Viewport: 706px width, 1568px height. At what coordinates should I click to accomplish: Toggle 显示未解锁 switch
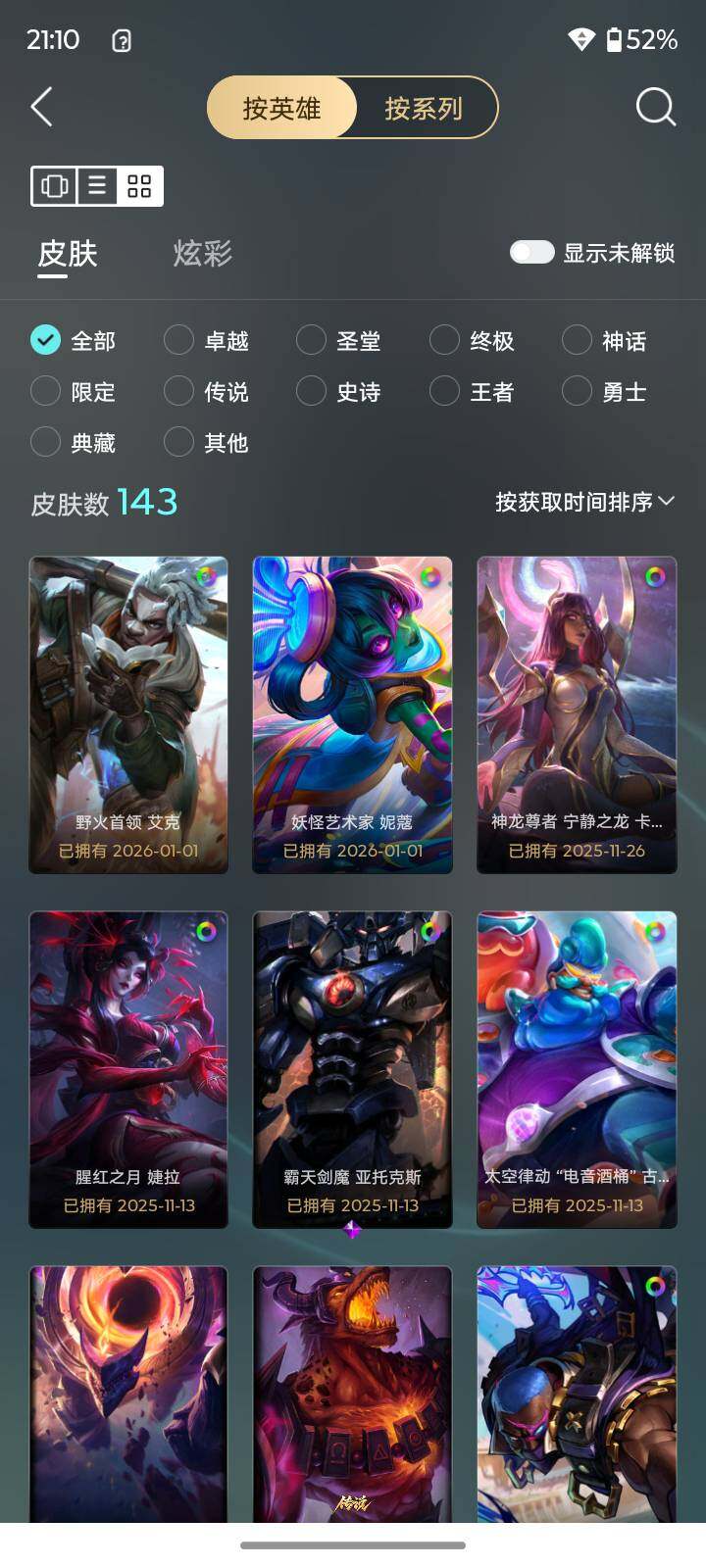click(x=532, y=253)
